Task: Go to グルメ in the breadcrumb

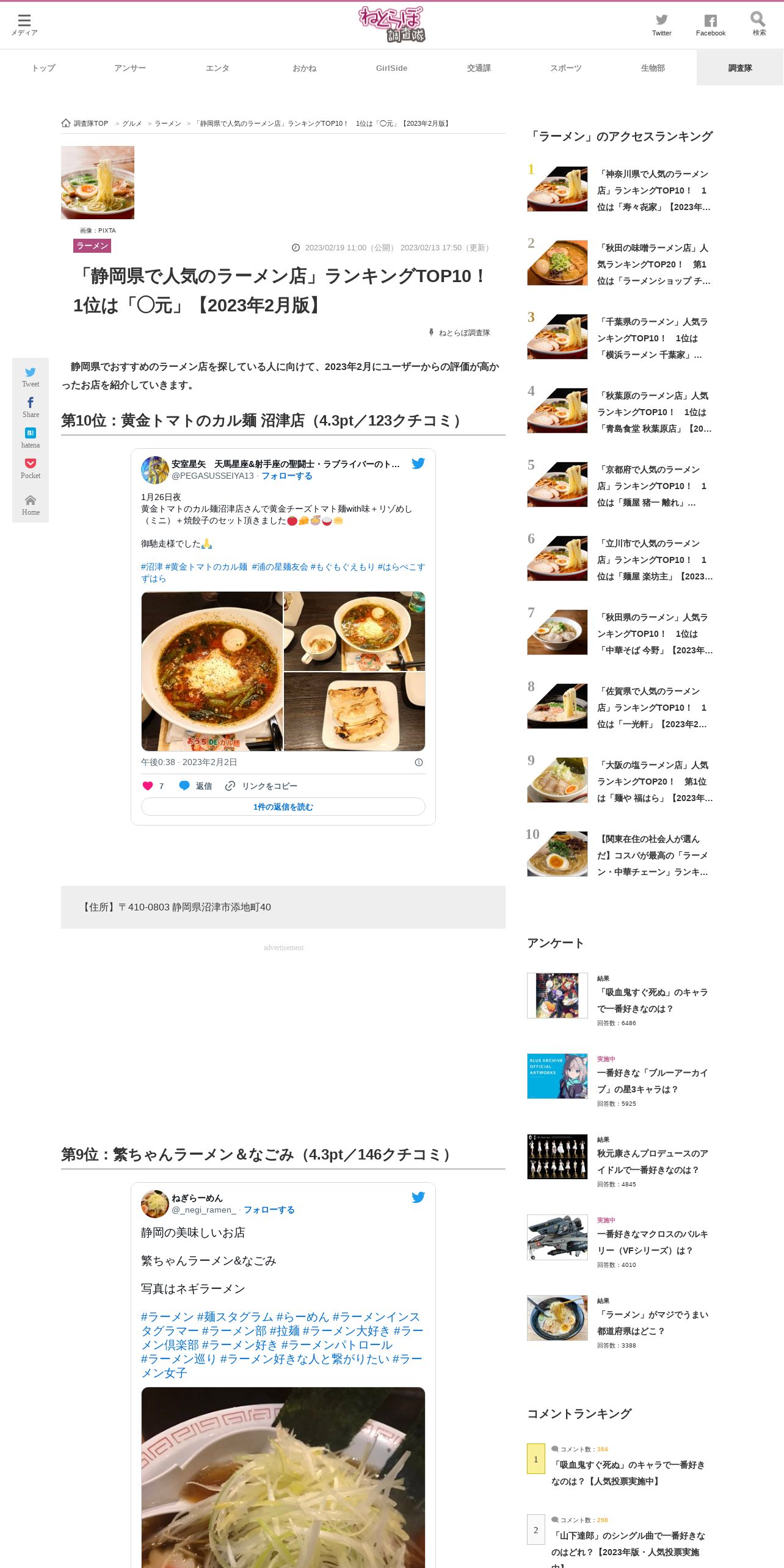Action: coord(132,123)
